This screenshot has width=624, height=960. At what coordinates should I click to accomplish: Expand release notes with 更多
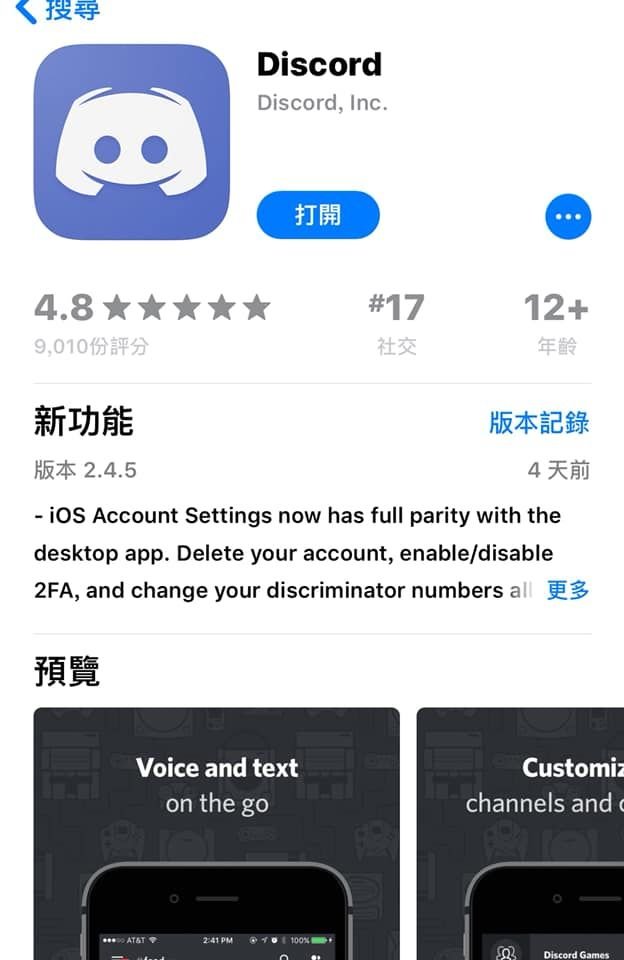(568, 590)
